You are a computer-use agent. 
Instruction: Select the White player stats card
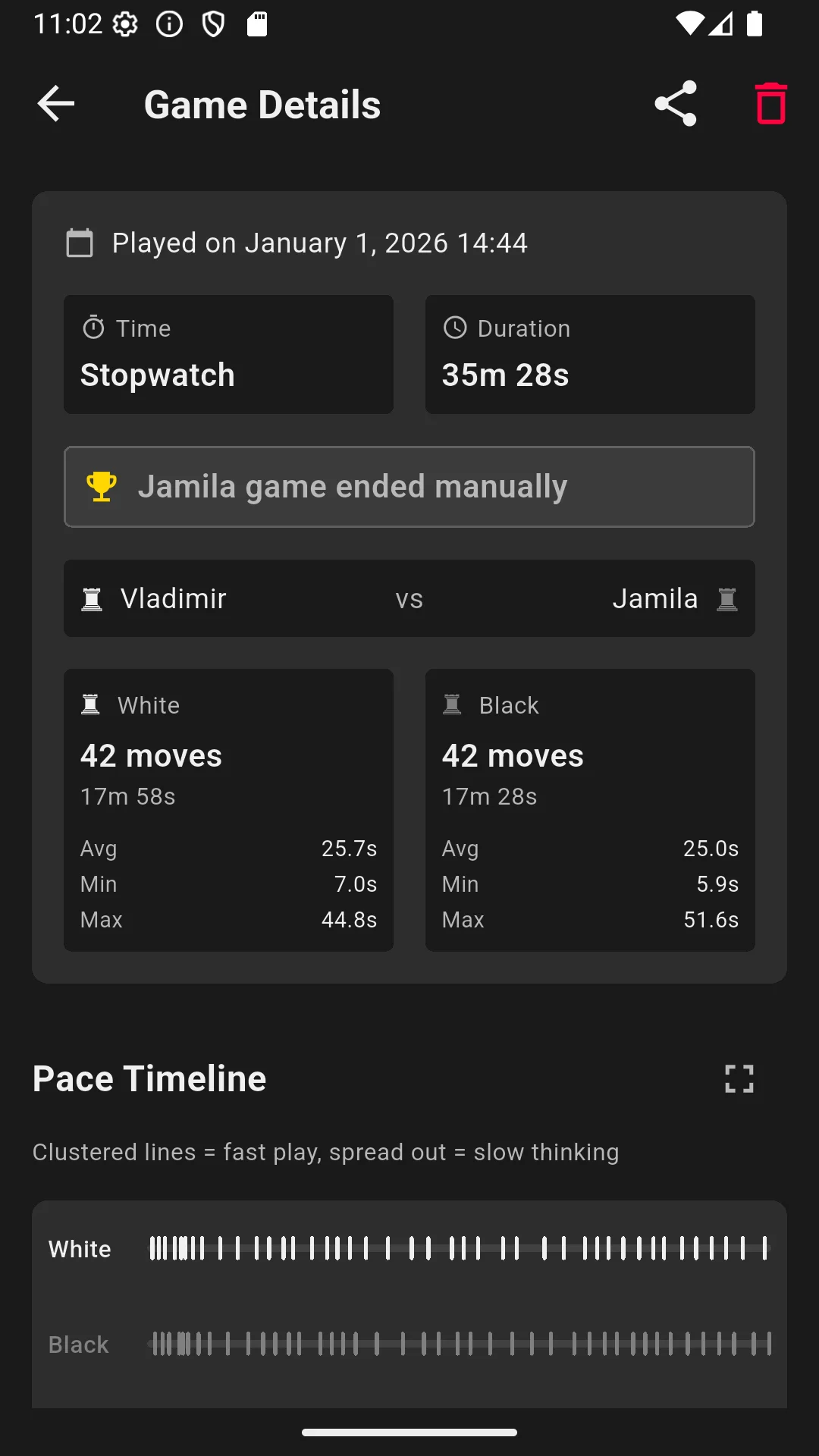coord(228,808)
